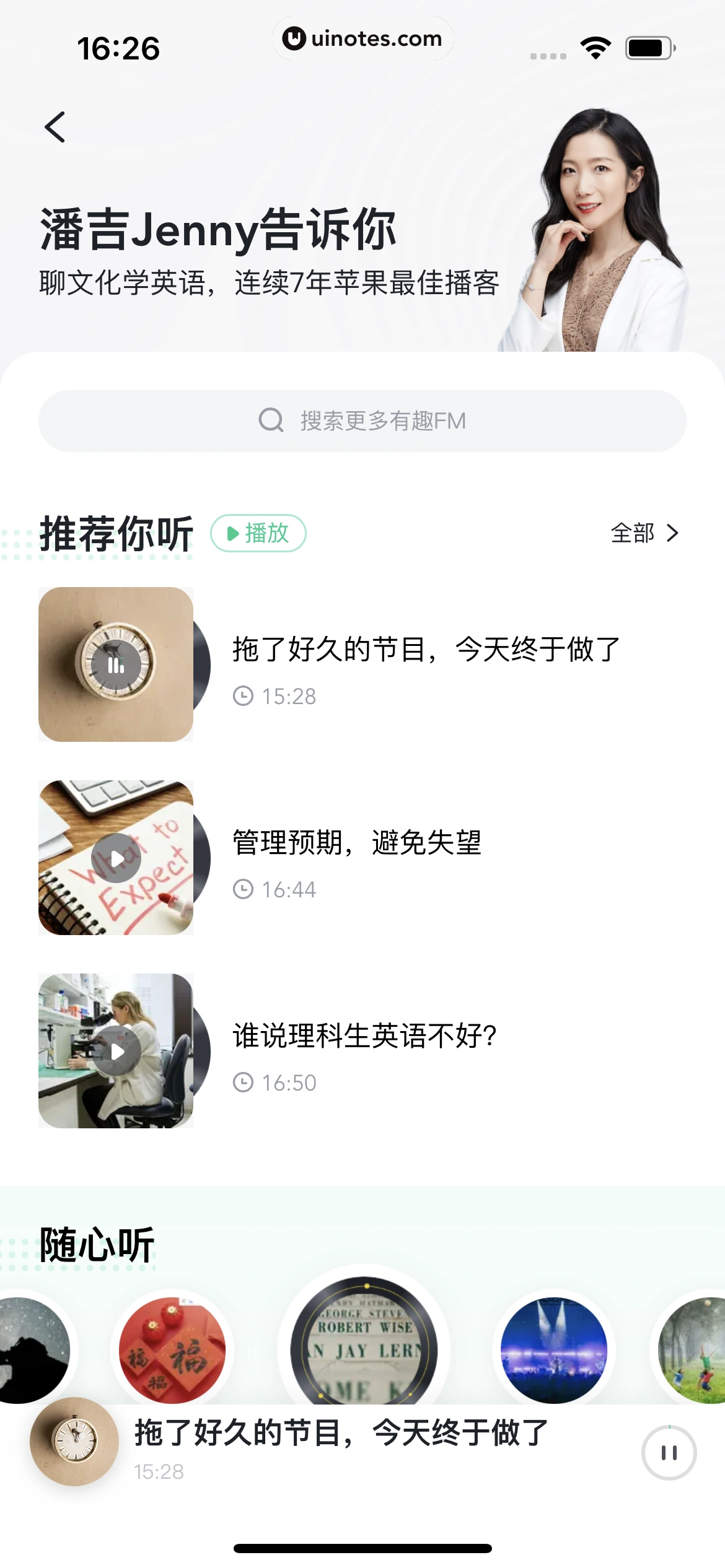The width and height of the screenshot is (725, 1568).
Task: Pause the currently playing episode thumbnail
Action: click(x=115, y=664)
